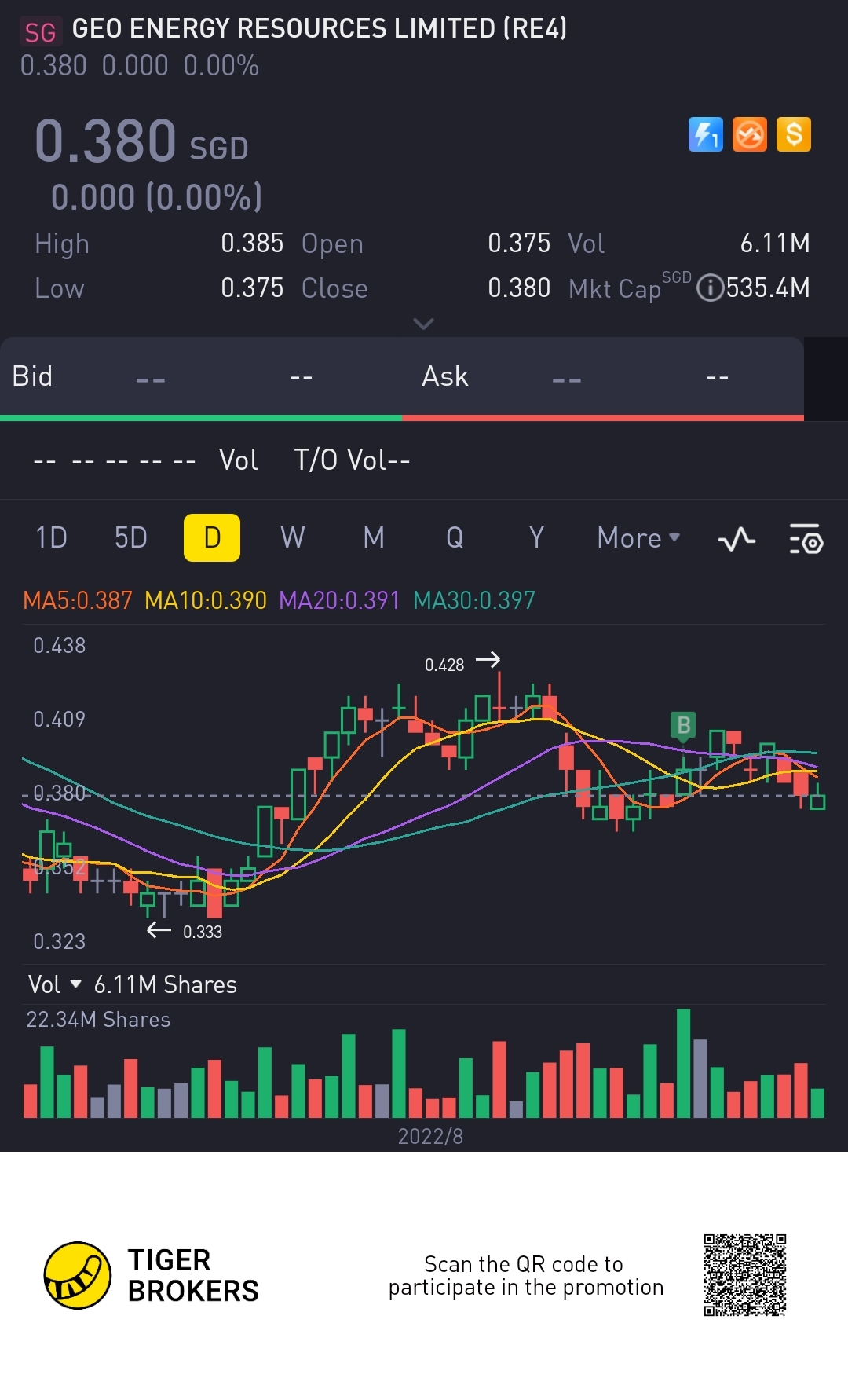Switch chart to Q quarterly view
The image size is (848, 1400).
pos(455,538)
